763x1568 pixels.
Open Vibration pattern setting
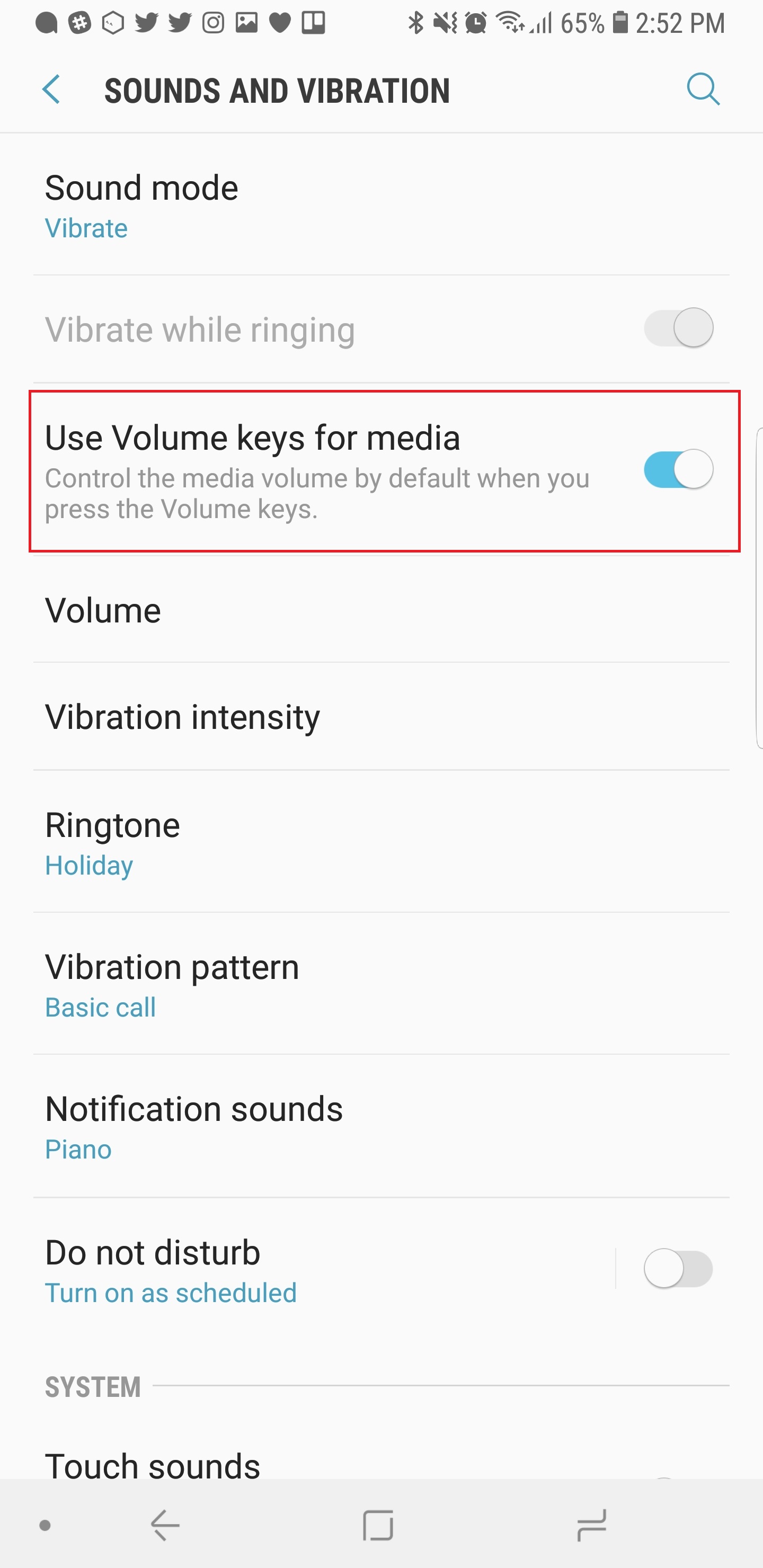244,985
